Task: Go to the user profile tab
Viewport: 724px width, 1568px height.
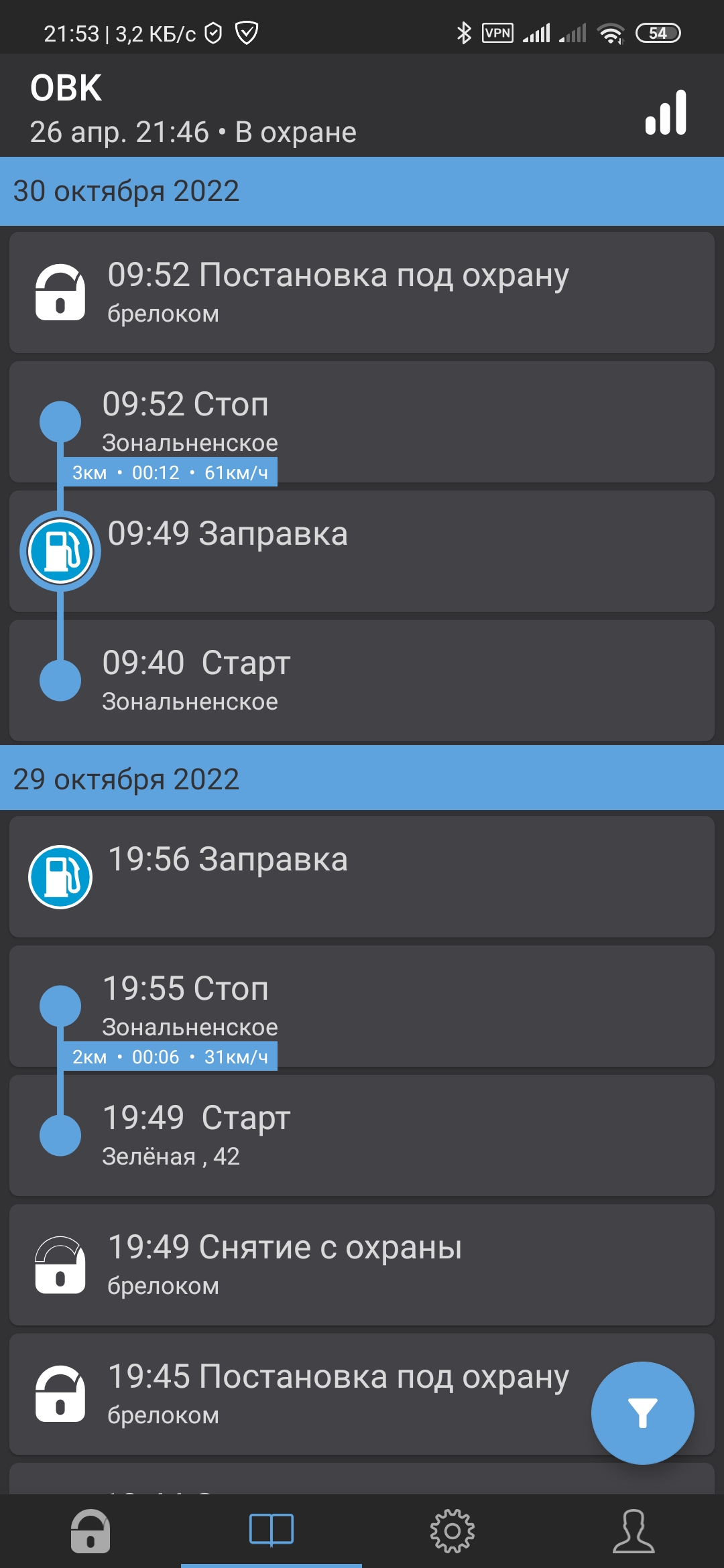Action: 633,1531
